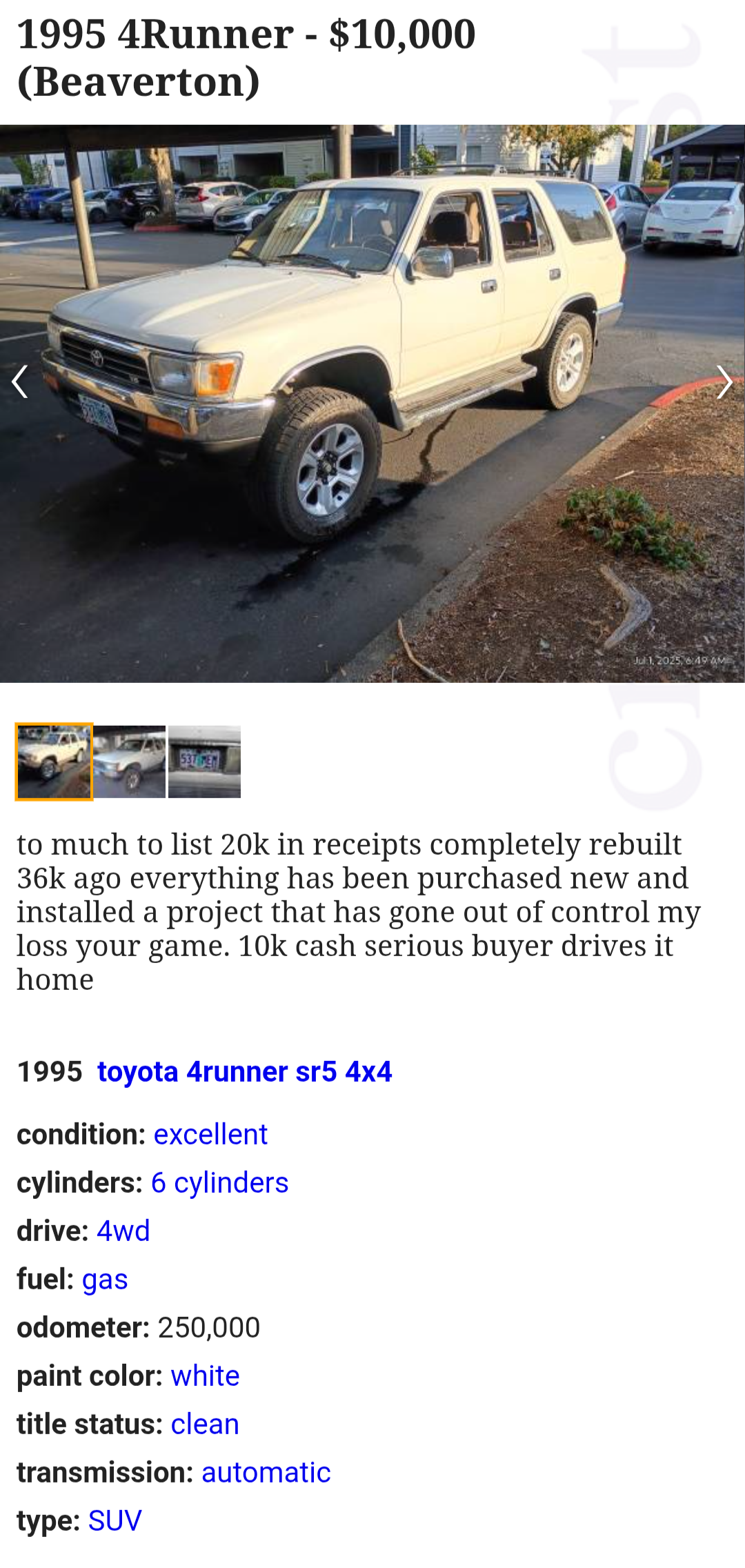Open the clean title status link
The width and height of the screenshot is (745, 1568).
point(205,1424)
